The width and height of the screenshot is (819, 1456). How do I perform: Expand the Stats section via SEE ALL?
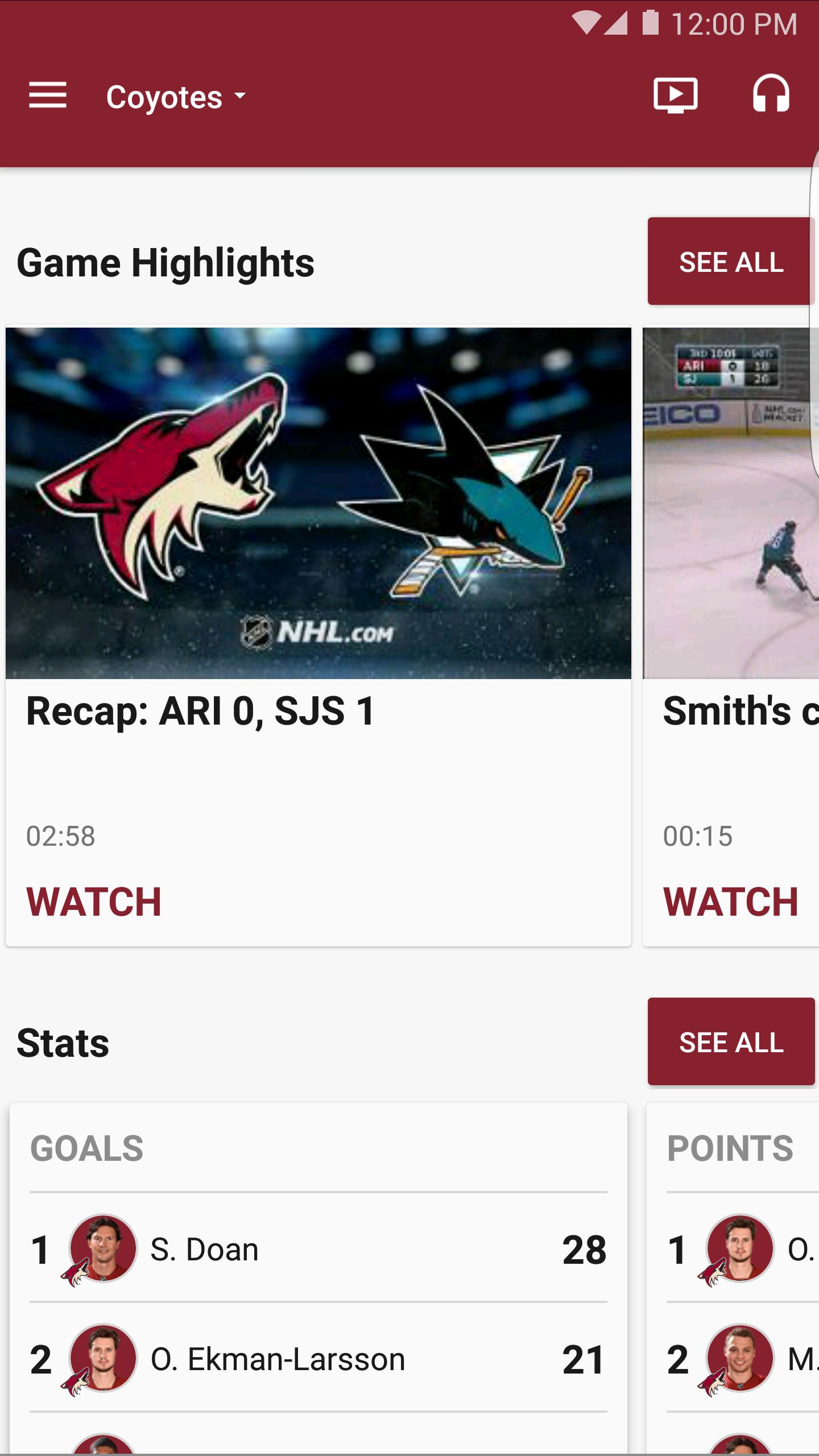tap(731, 1042)
